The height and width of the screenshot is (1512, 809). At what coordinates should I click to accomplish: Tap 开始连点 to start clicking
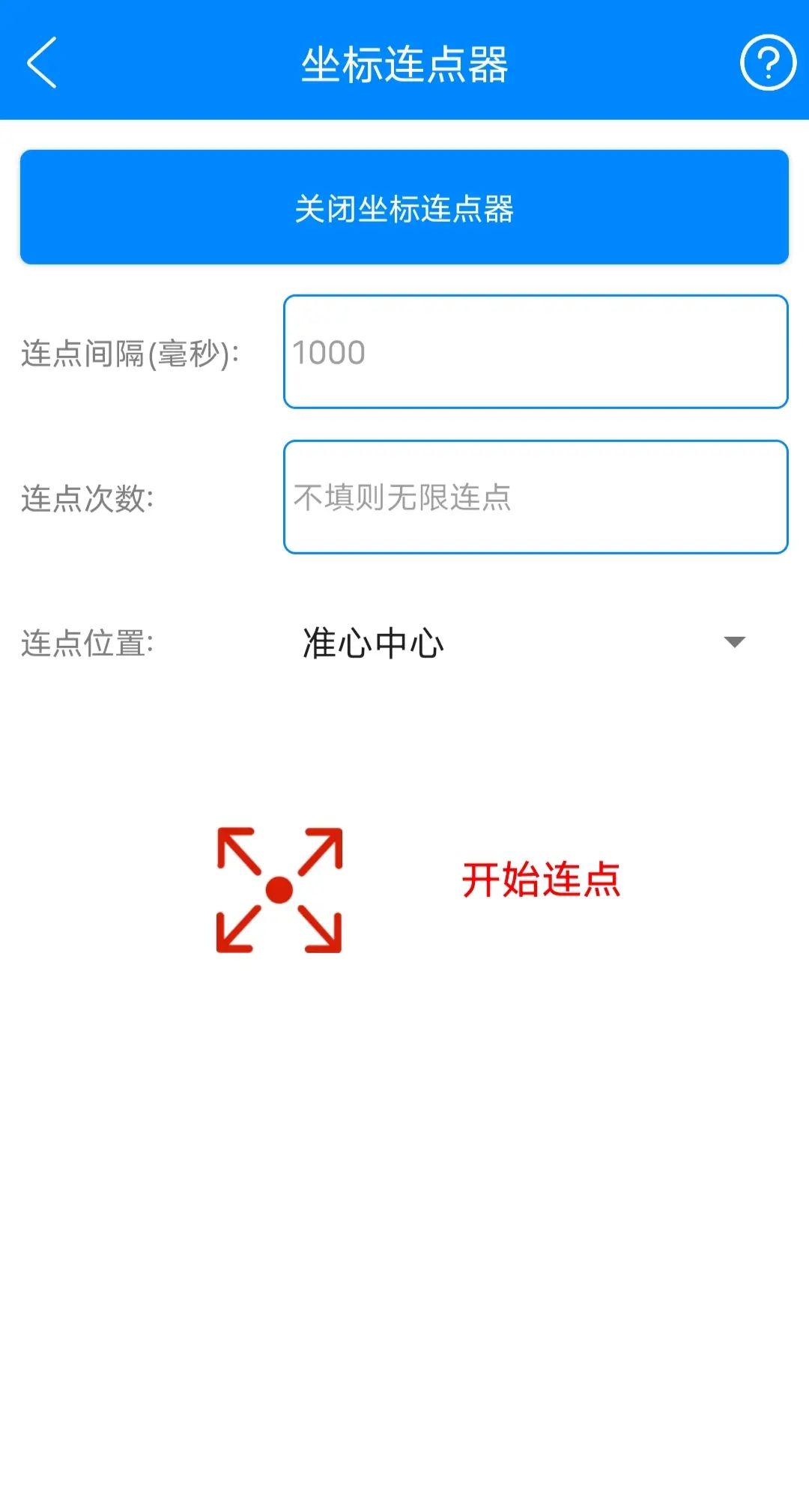click(x=541, y=880)
